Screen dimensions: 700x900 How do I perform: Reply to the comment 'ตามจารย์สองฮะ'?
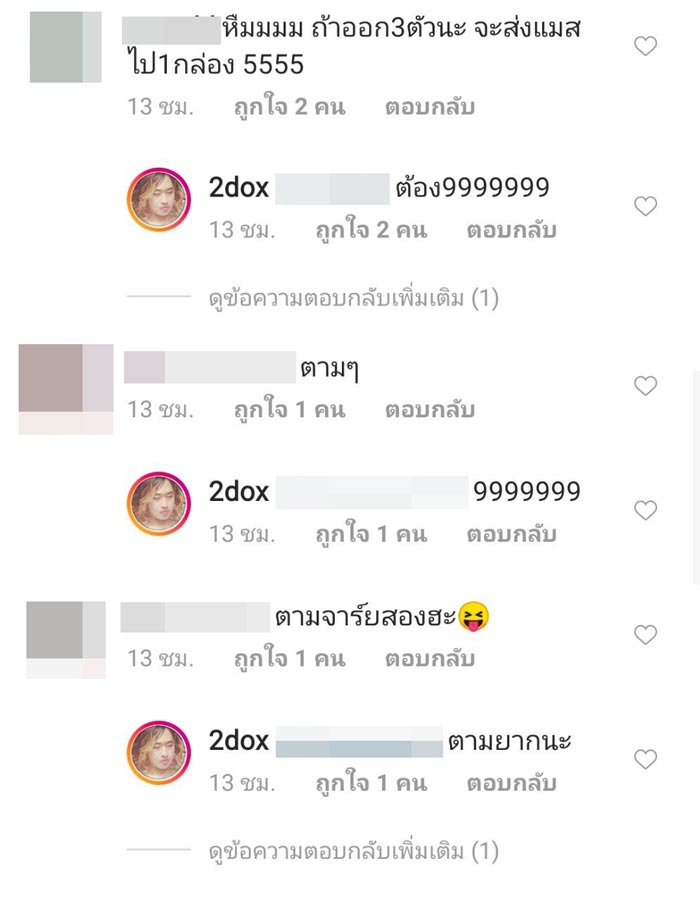click(x=430, y=659)
